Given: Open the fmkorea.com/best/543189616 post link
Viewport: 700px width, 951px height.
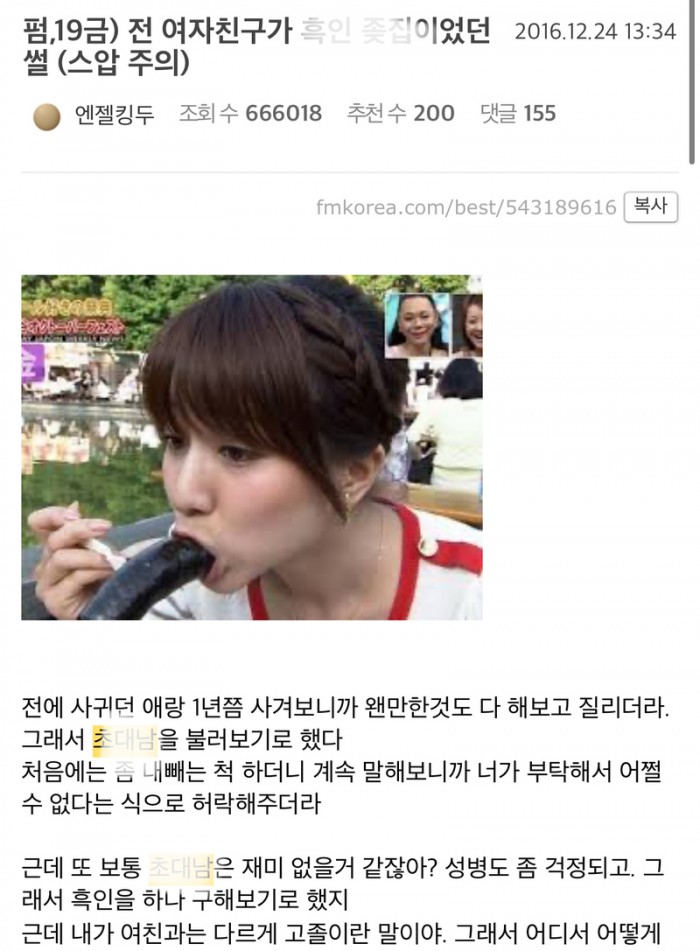Looking at the screenshot, I should (466, 207).
